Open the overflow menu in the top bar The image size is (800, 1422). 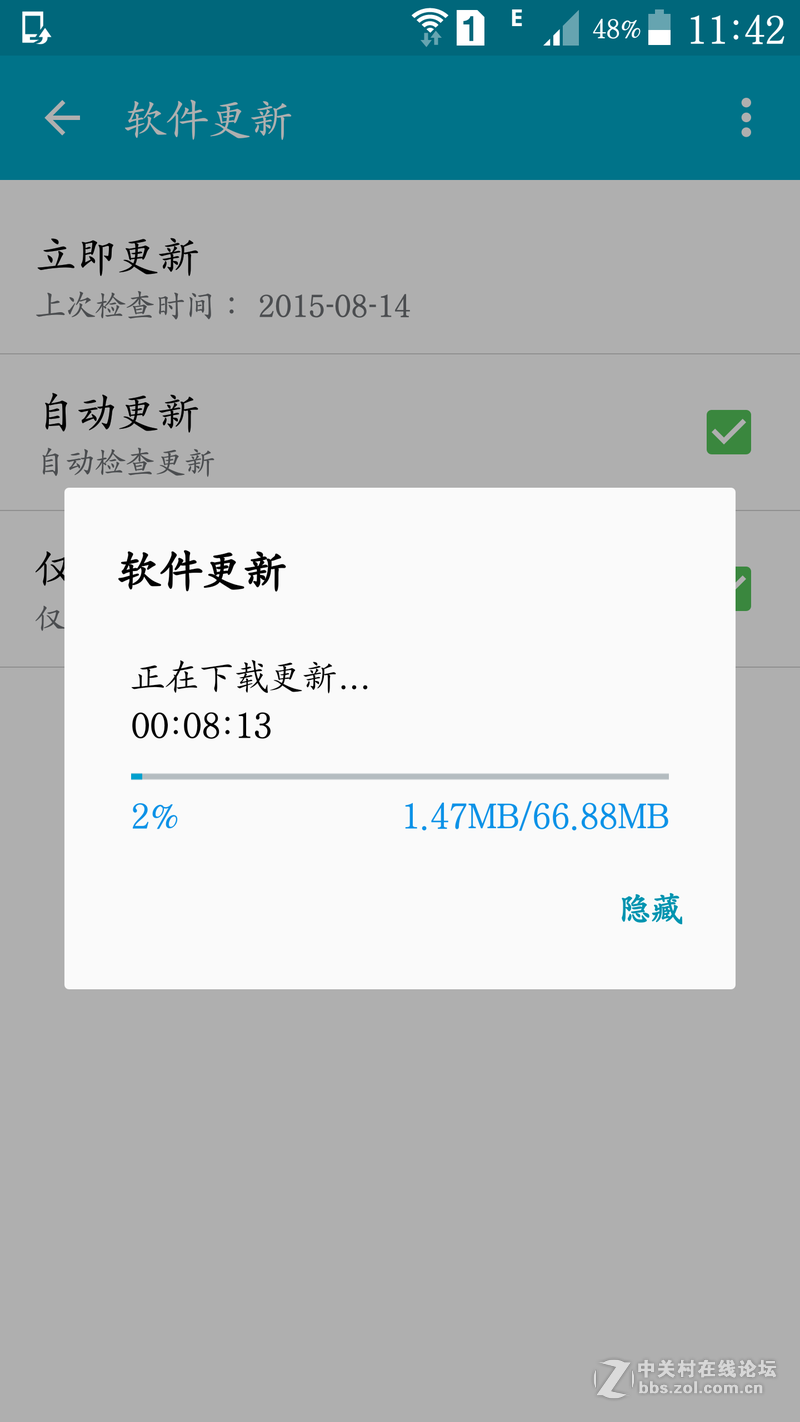click(745, 117)
